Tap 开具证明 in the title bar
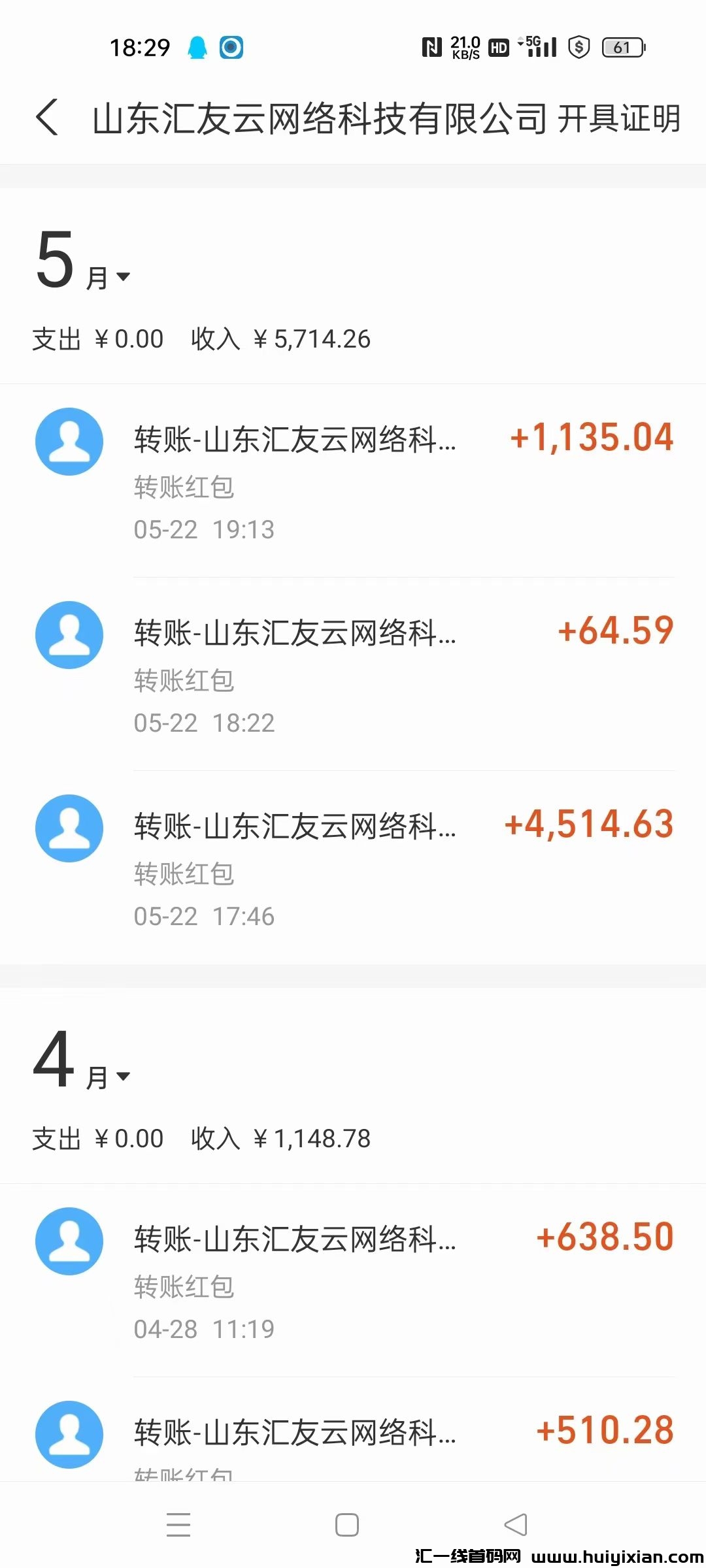This screenshot has width=706, height=1568. (618, 119)
